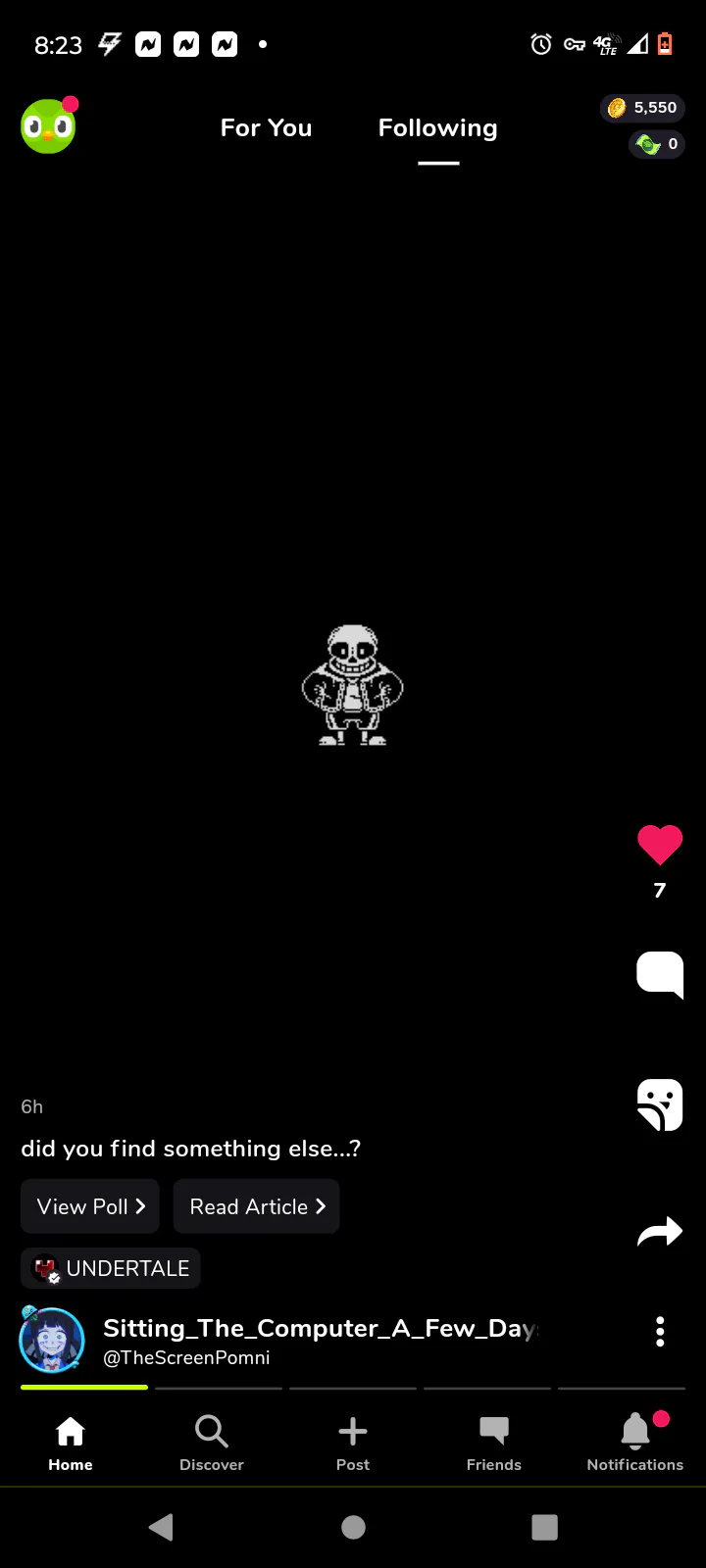Viewport: 706px width, 1568px height.
Task: Go to the Discover tab
Action: point(212,1443)
